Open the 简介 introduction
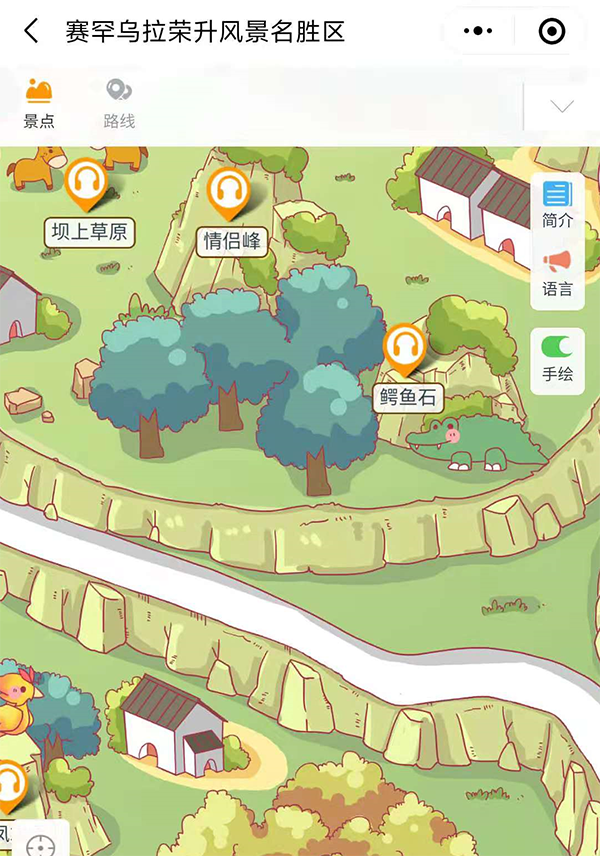The width and height of the screenshot is (600, 856). (x=557, y=203)
